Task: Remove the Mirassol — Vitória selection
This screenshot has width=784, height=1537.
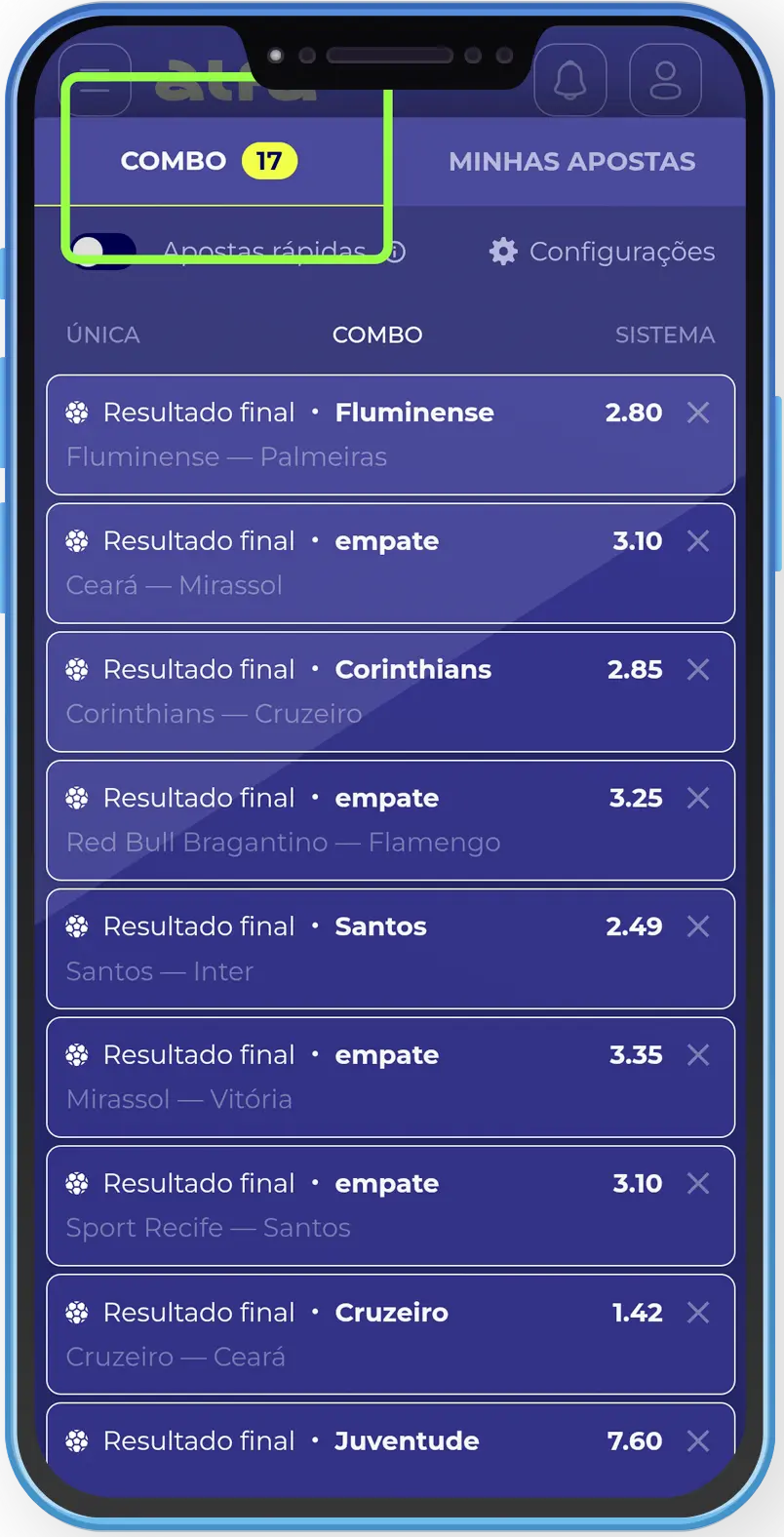Action: coord(698,1055)
